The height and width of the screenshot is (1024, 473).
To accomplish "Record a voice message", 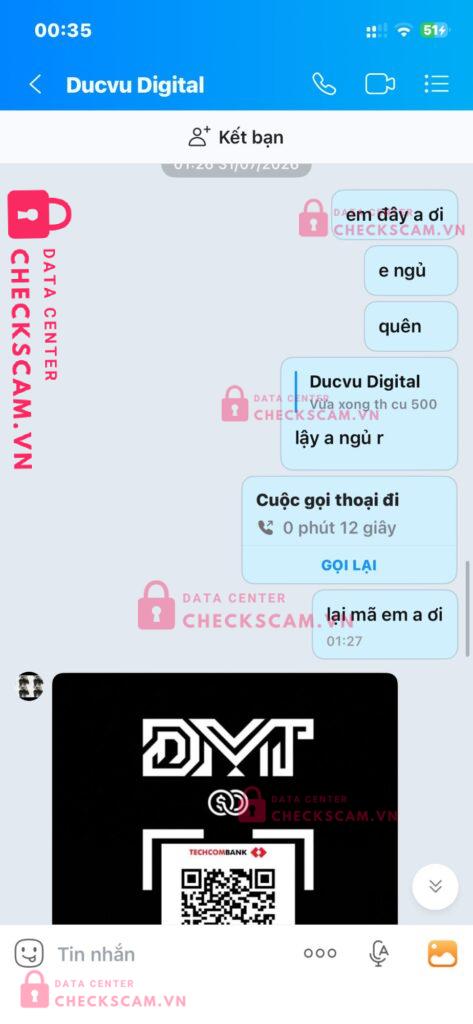I will [379, 953].
